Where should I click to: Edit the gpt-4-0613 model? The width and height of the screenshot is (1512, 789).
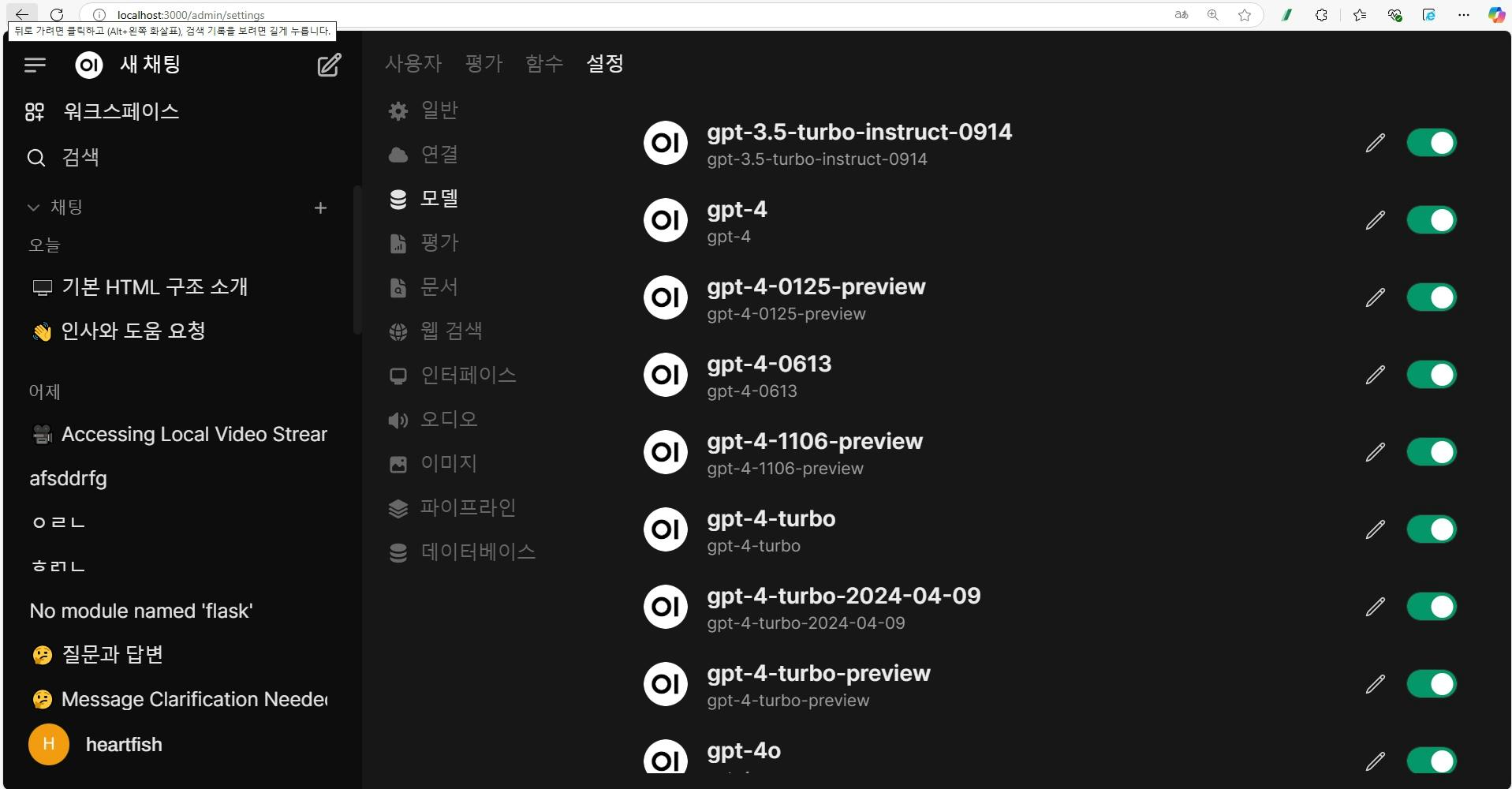(1375, 375)
